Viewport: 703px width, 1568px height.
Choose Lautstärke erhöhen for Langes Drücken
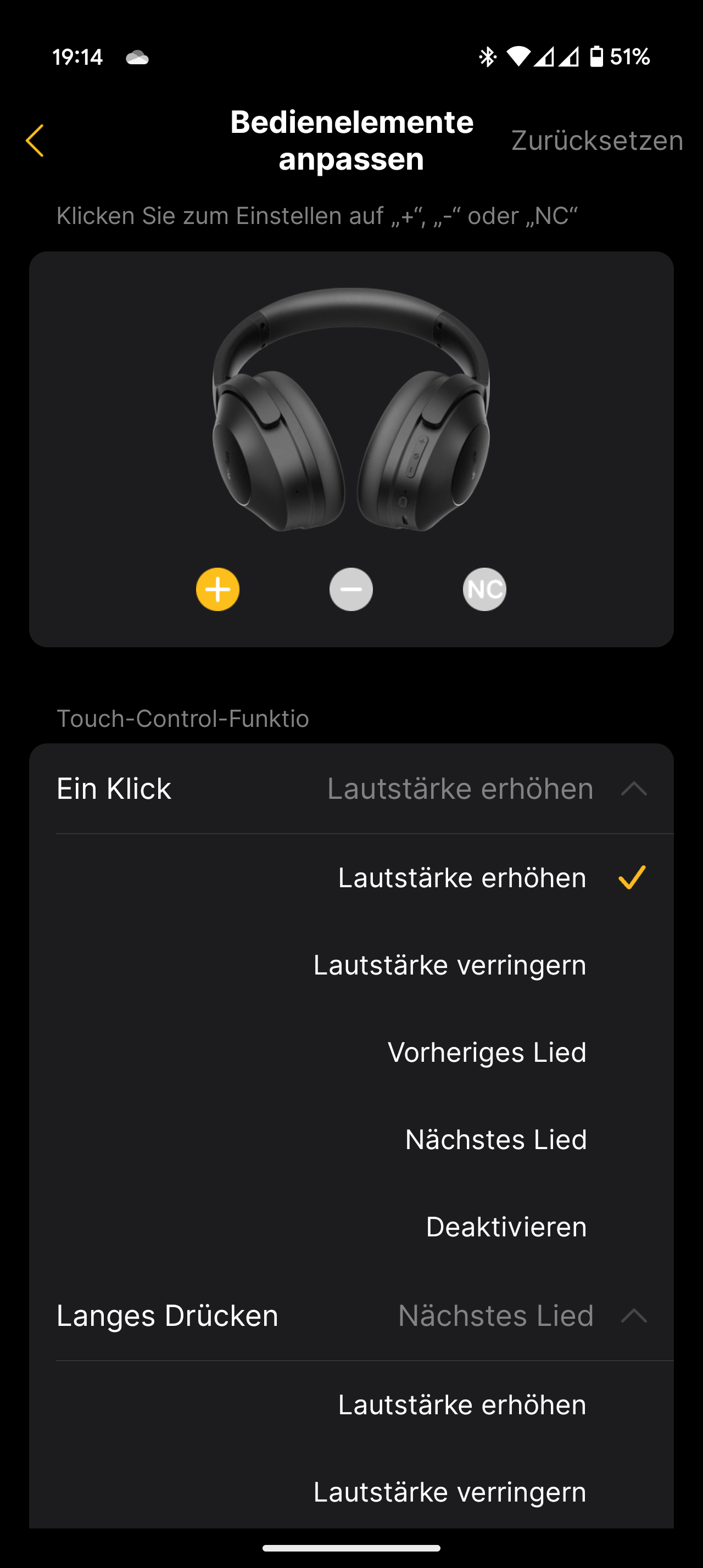(462, 1405)
